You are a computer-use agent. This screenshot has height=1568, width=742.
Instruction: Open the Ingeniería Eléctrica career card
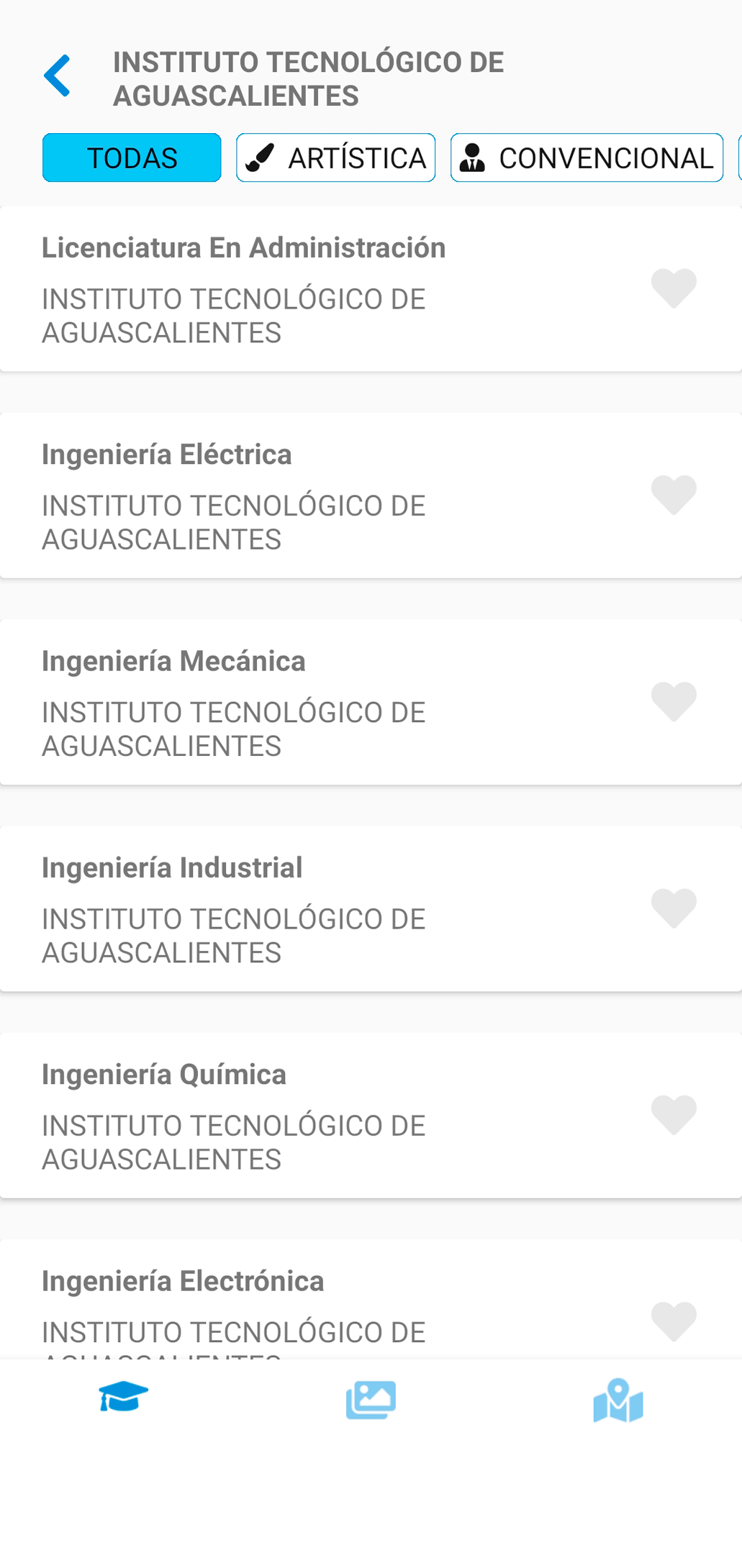(x=324, y=494)
